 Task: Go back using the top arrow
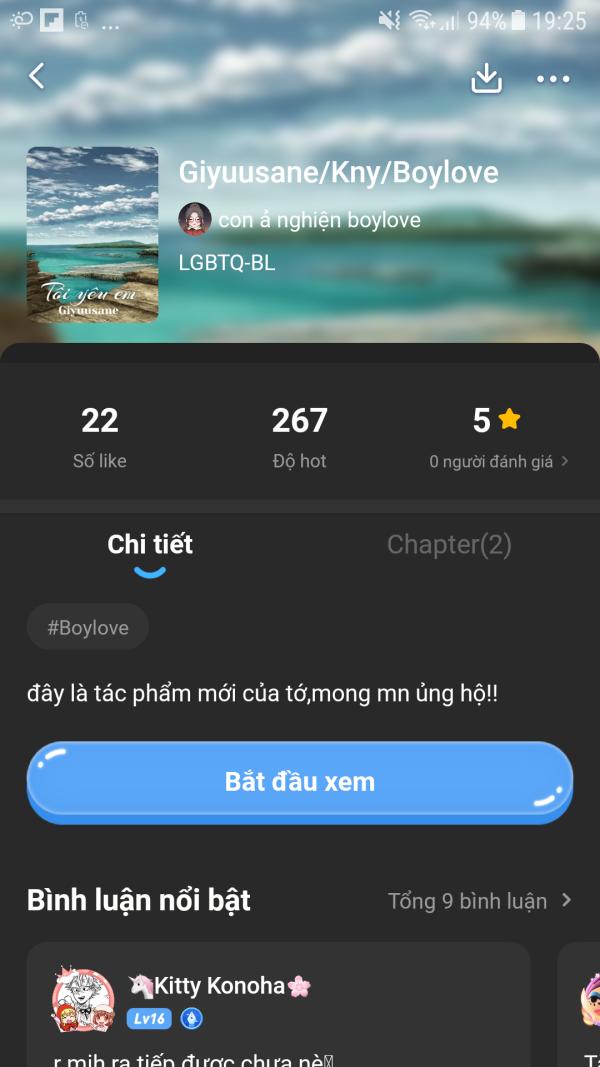point(37,76)
